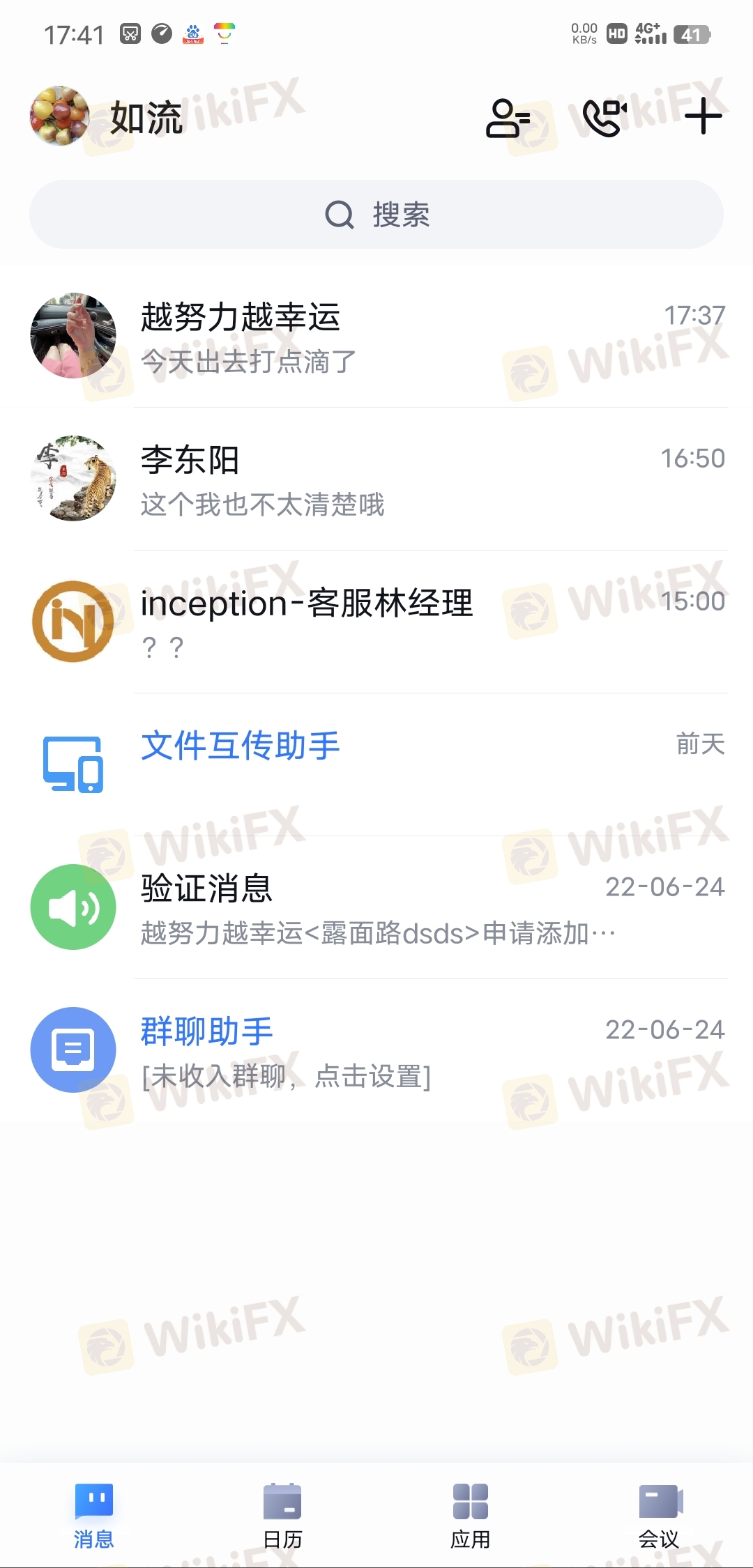Open the plus menu
Viewport: 753px width, 1568px height.
click(x=703, y=116)
